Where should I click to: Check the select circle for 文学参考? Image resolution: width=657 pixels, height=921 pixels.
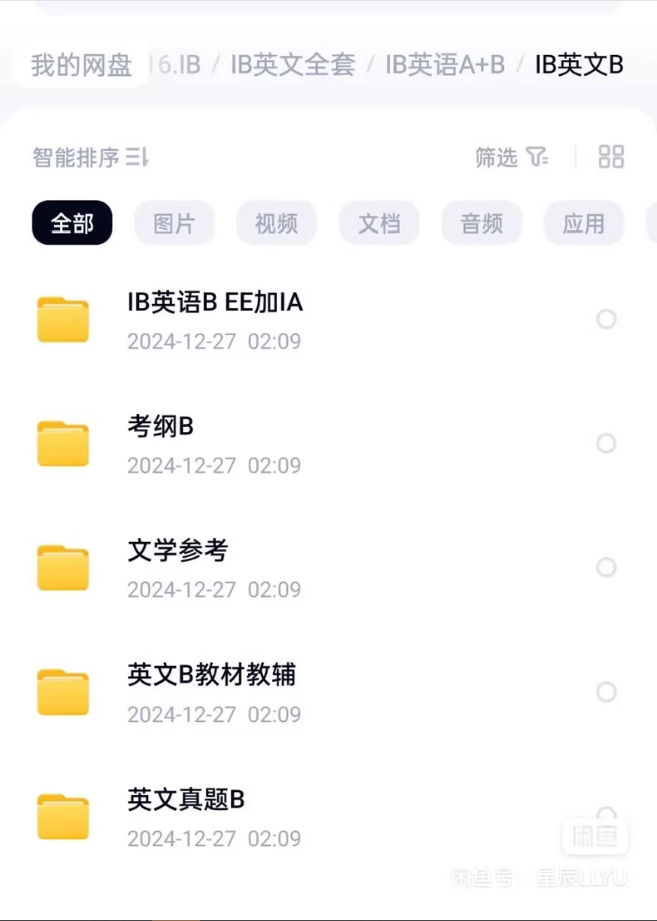(606, 567)
